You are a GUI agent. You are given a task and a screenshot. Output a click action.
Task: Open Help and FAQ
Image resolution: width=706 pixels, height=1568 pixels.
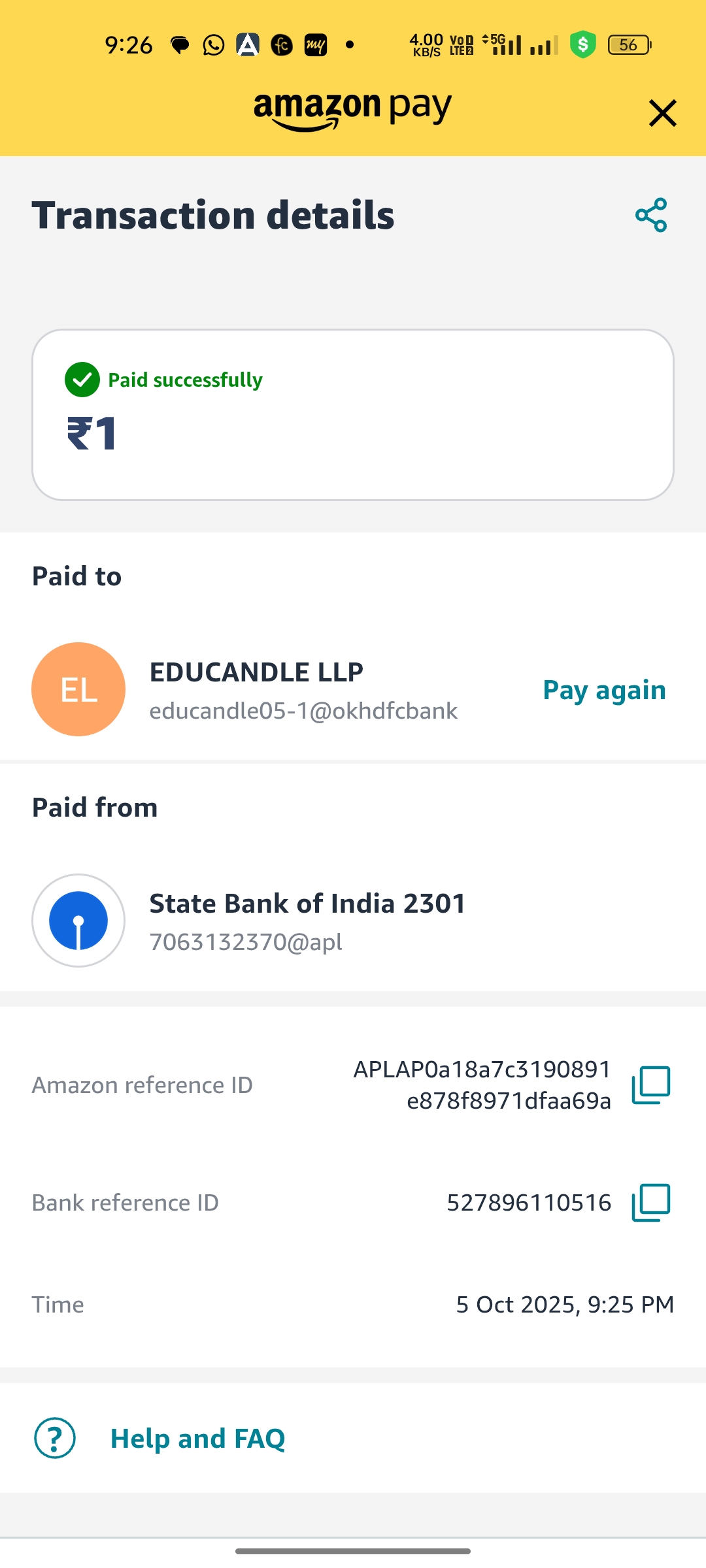pyautogui.click(x=197, y=1439)
